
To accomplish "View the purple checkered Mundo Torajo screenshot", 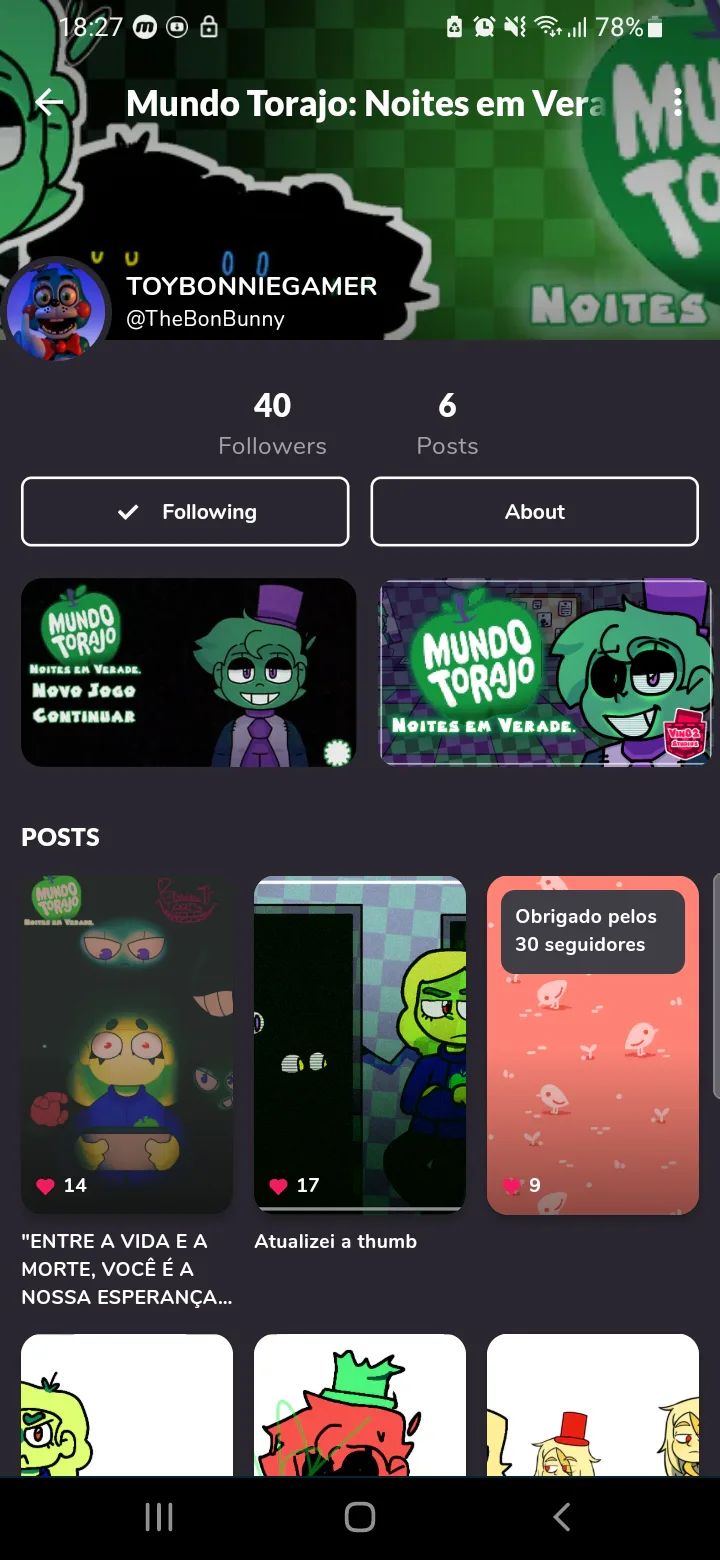I will tap(545, 672).
